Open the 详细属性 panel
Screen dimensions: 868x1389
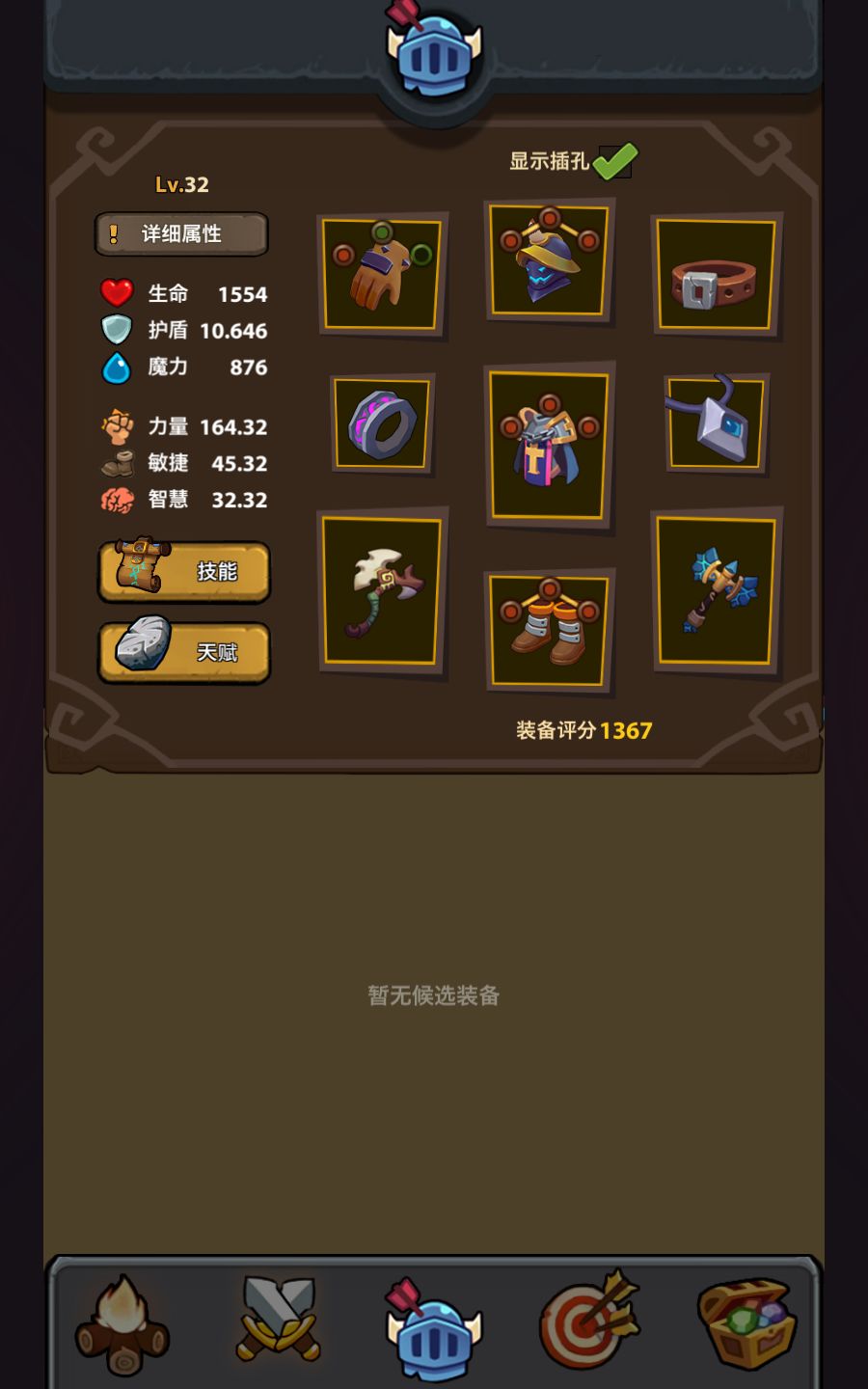tap(182, 234)
